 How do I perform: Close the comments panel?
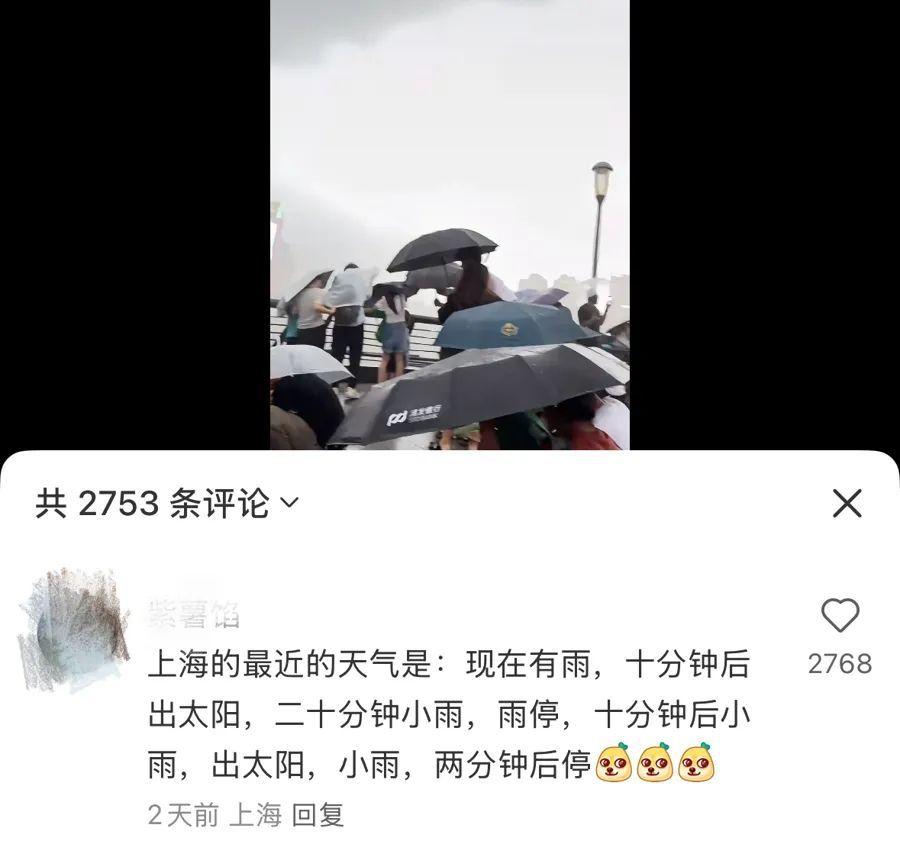pyautogui.click(x=846, y=503)
